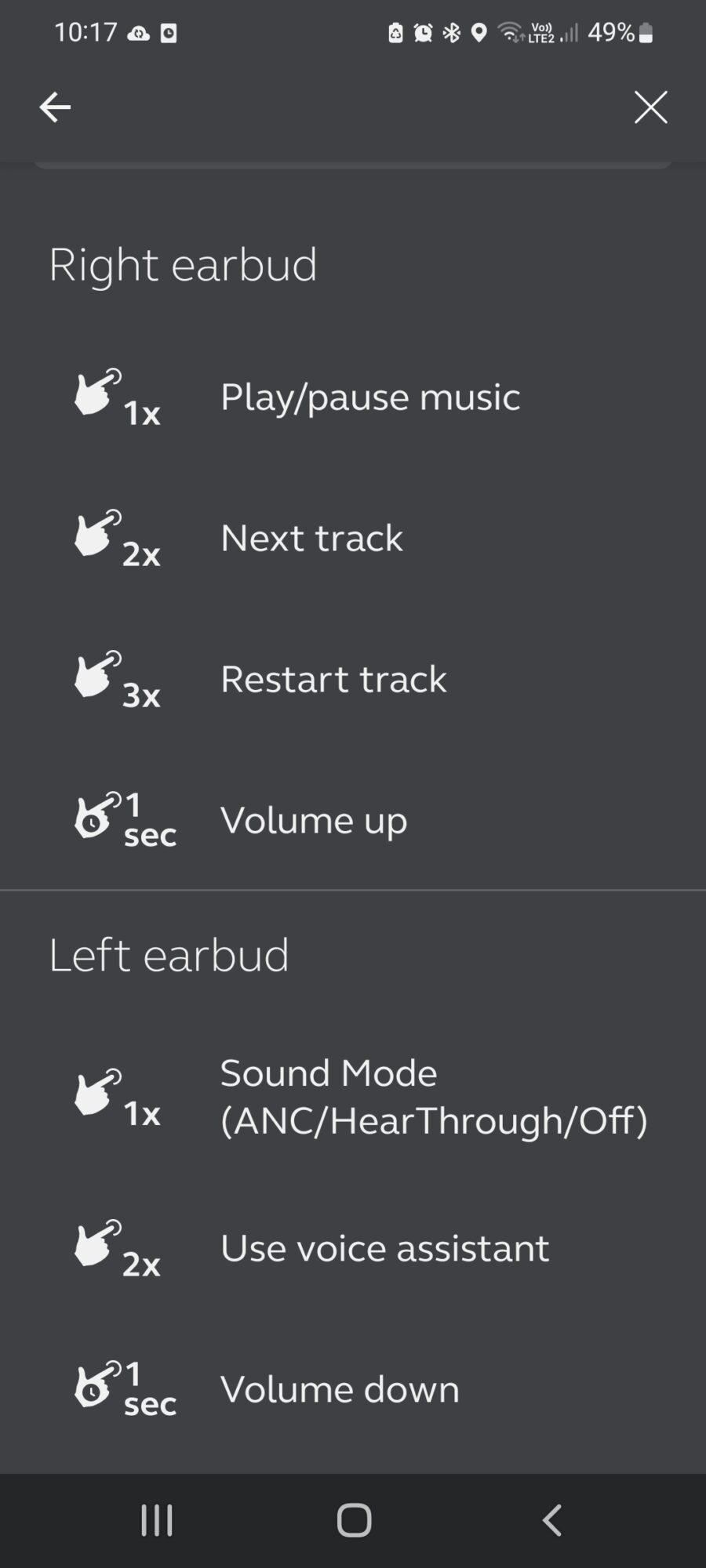The height and width of the screenshot is (1568, 706).
Task: Tap the system back button
Action: 552,1520
